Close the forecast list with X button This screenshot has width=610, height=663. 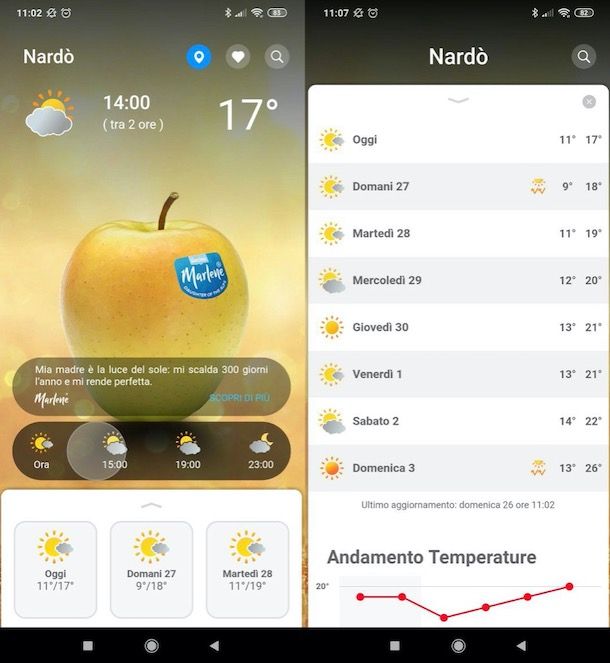tap(589, 102)
